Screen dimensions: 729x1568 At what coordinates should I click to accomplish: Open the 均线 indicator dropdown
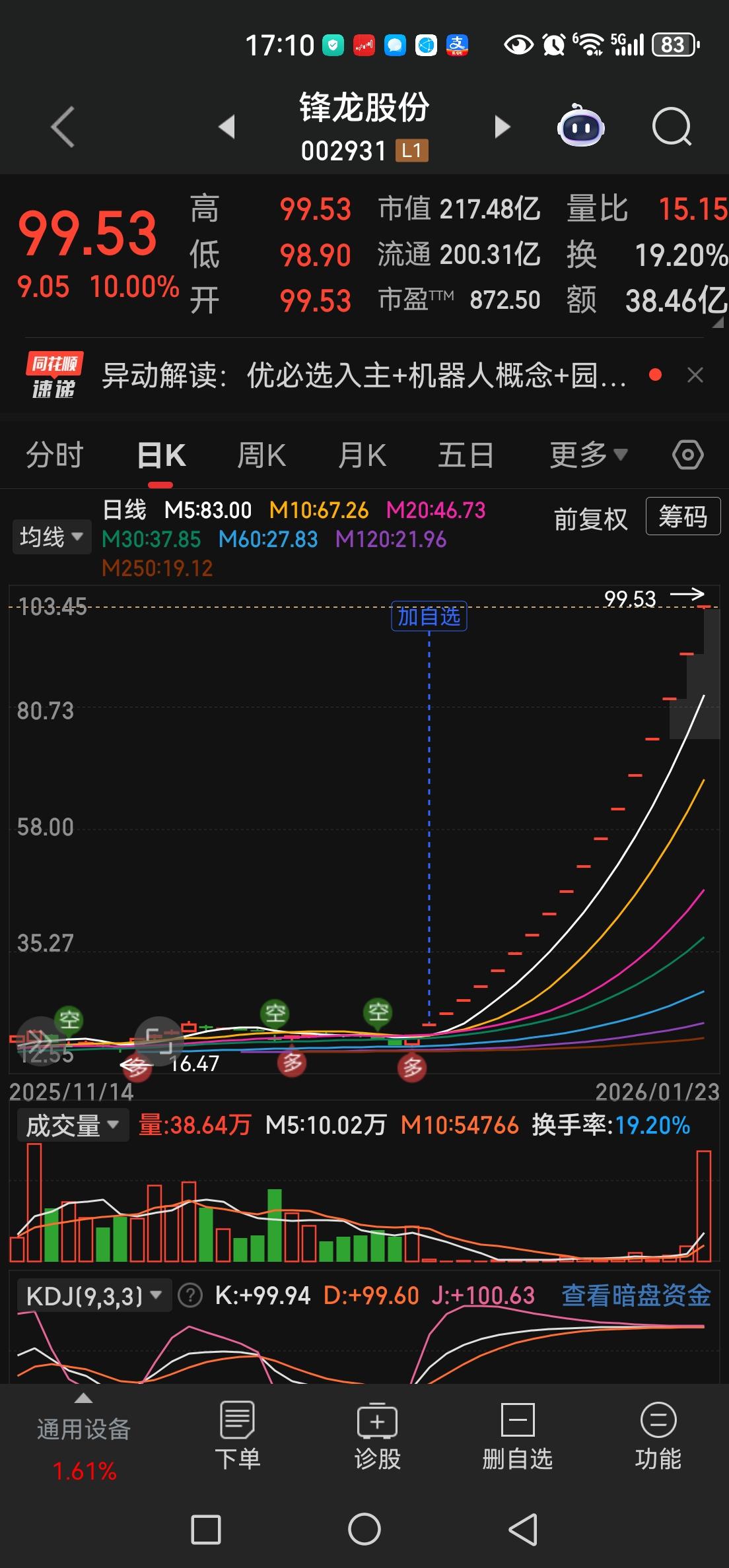(x=52, y=537)
